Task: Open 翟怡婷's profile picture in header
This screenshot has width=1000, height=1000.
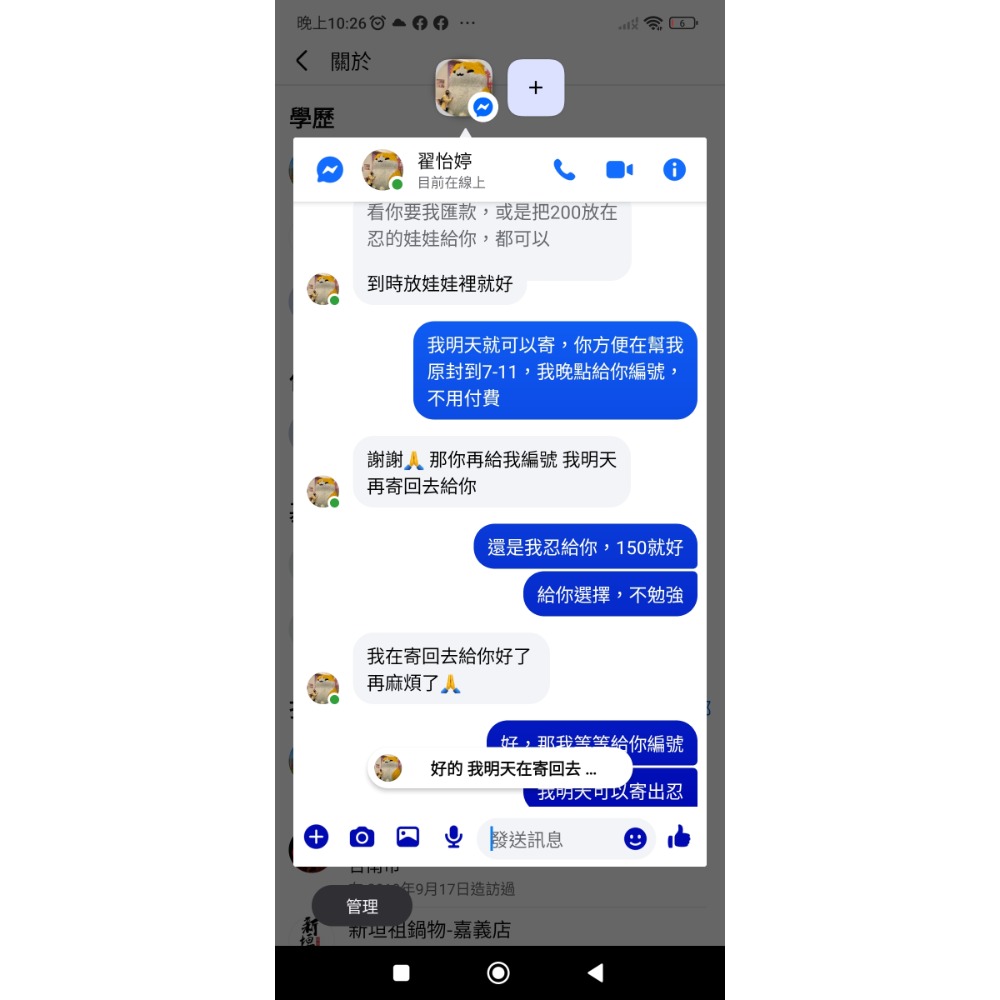Action: click(x=382, y=170)
